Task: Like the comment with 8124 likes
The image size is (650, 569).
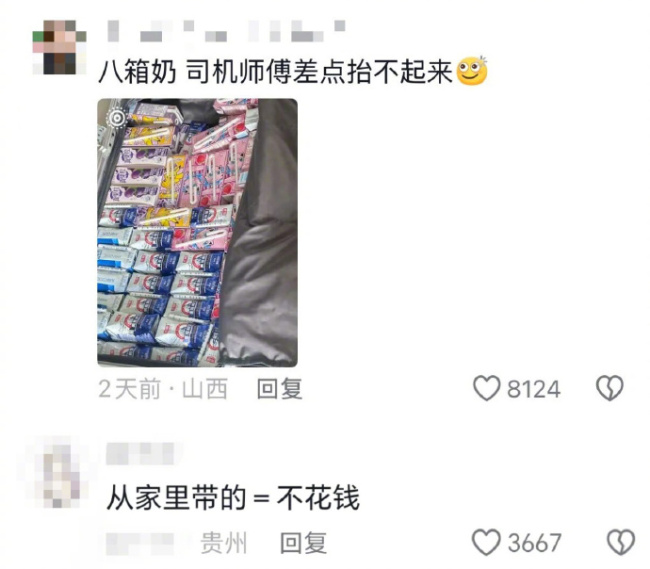Action: 486,389
